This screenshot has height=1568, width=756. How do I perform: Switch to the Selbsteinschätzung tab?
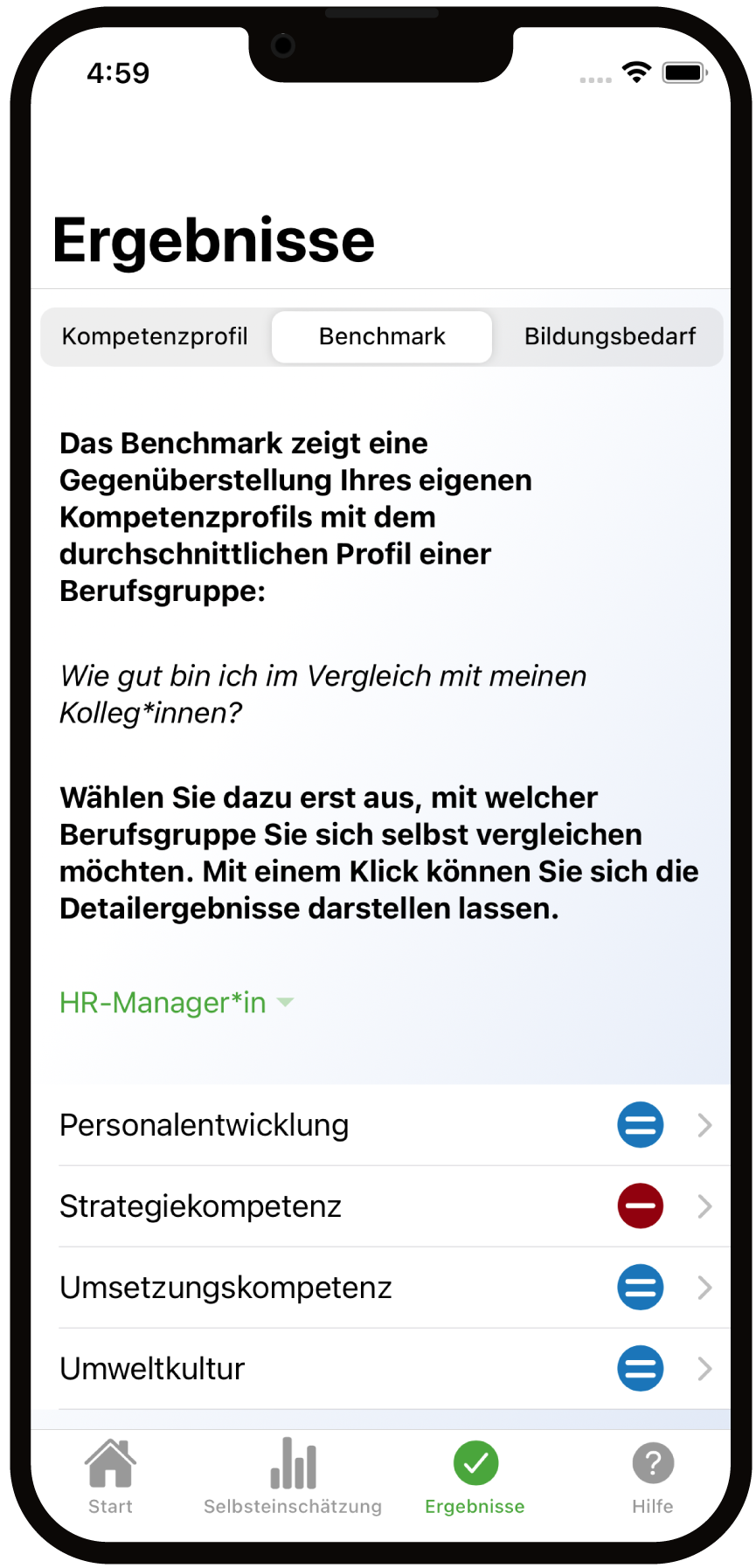293,1477
